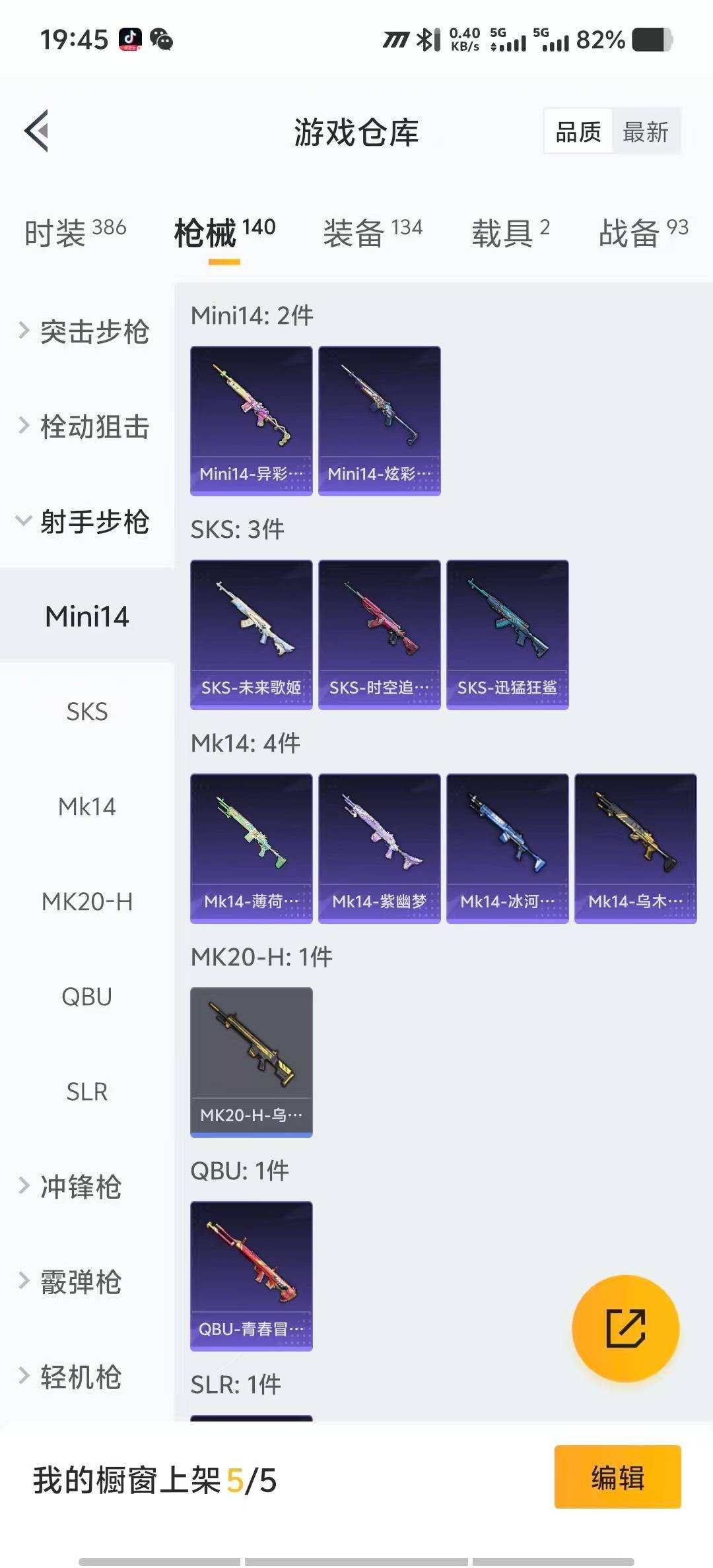713x1568 pixels.
Task: Select the Mk14-紫幽梦 skin
Action: 379,847
